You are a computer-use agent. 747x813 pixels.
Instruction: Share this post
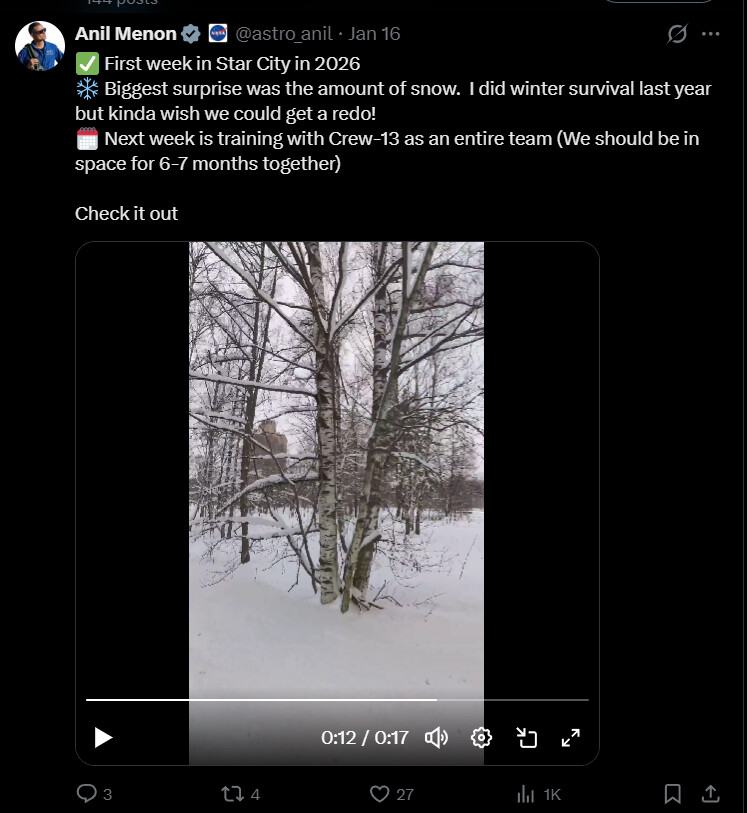click(710, 794)
